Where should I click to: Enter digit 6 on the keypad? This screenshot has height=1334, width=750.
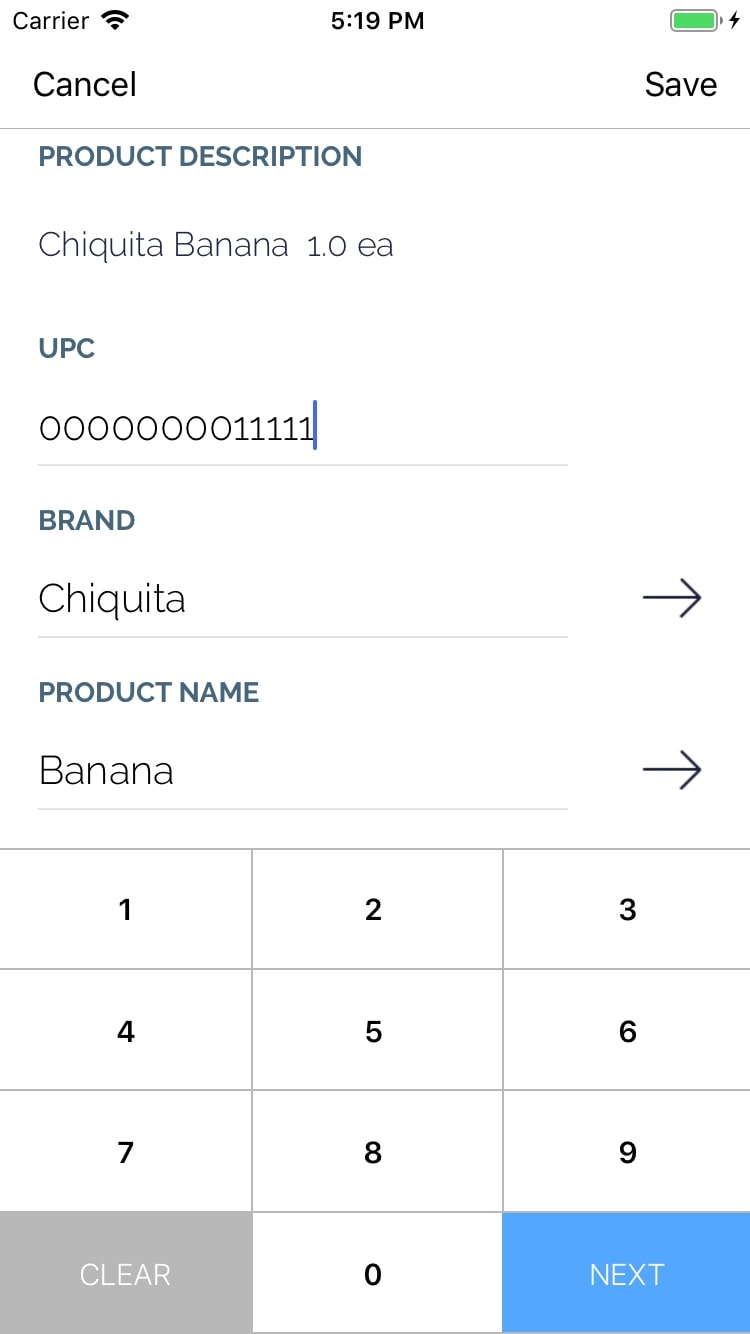click(x=627, y=1030)
